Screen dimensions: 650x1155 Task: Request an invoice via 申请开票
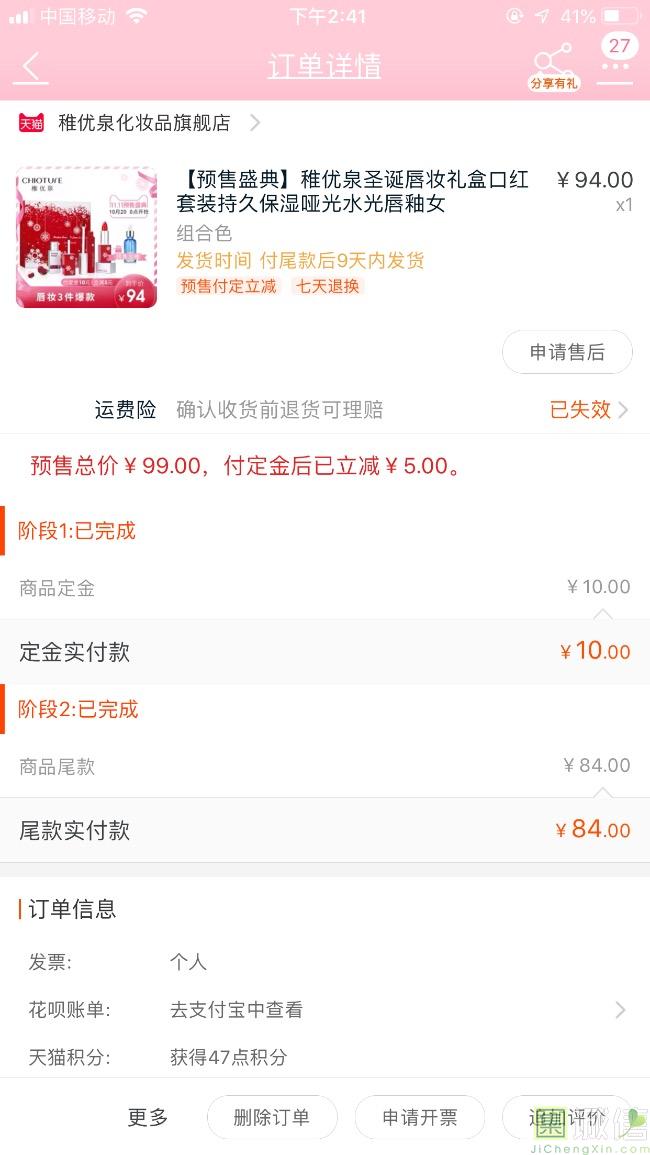point(420,1118)
